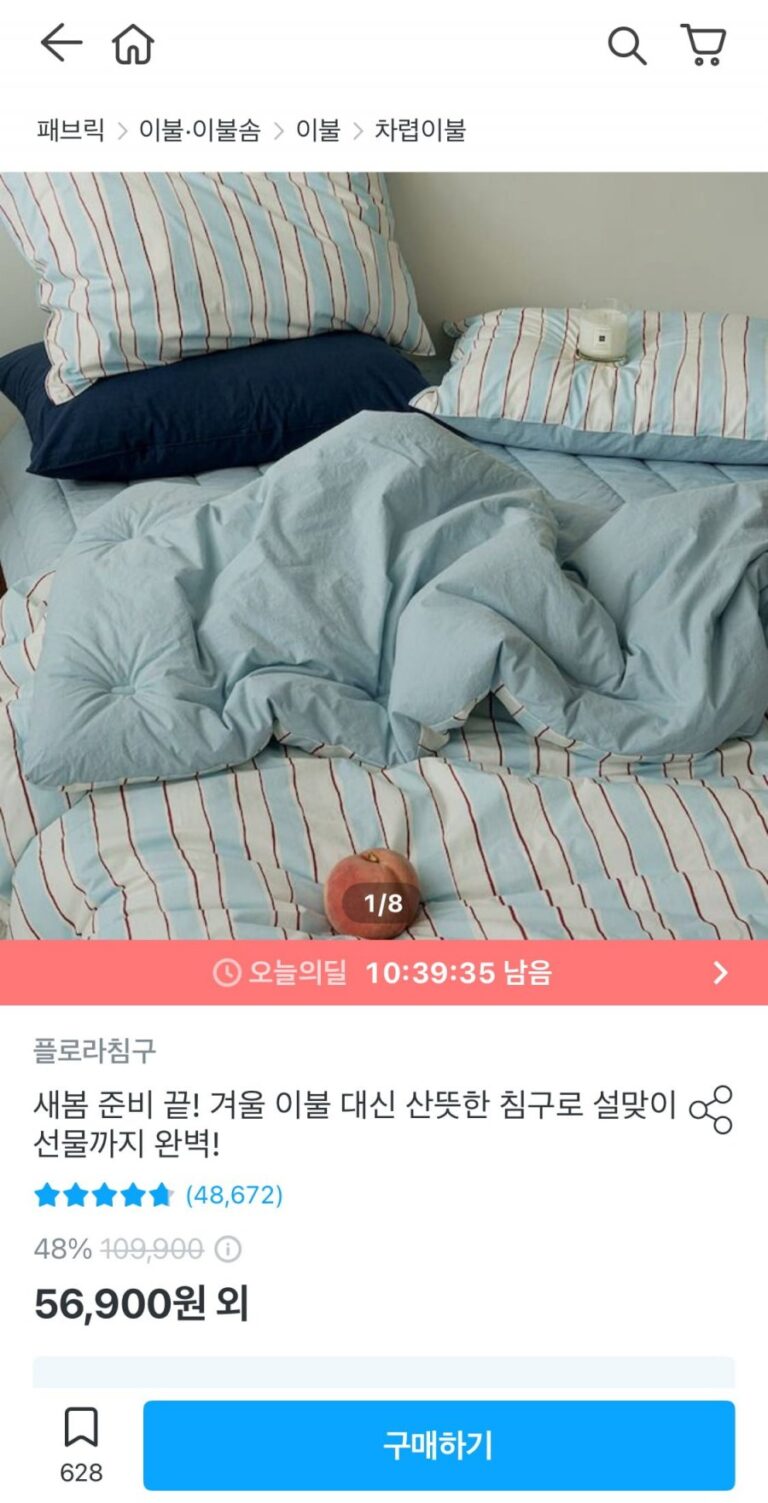Tap the 구매하기 purchase button
The image size is (768, 1503).
coord(438,1445)
